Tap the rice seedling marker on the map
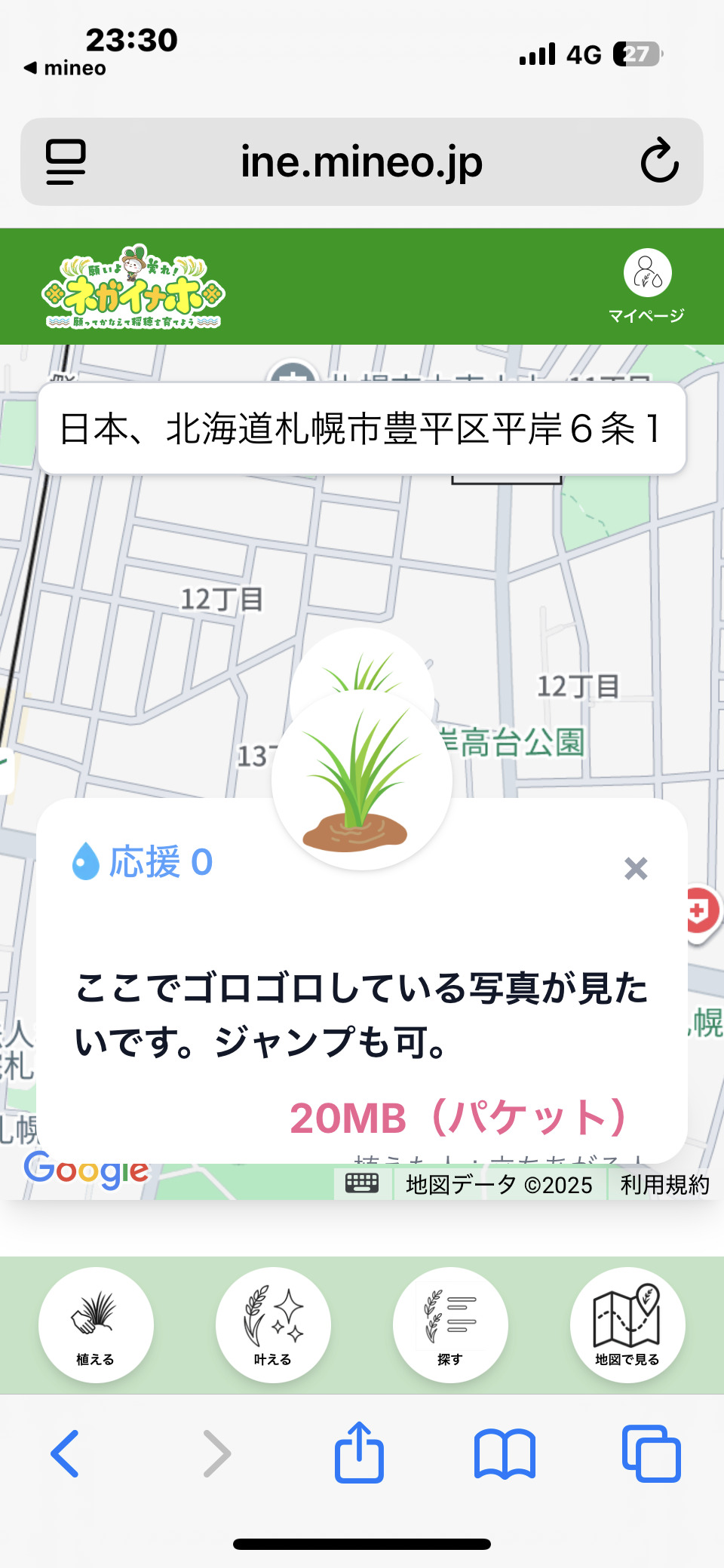The width and height of the screenshot is (724, 1568). point(362,667)
